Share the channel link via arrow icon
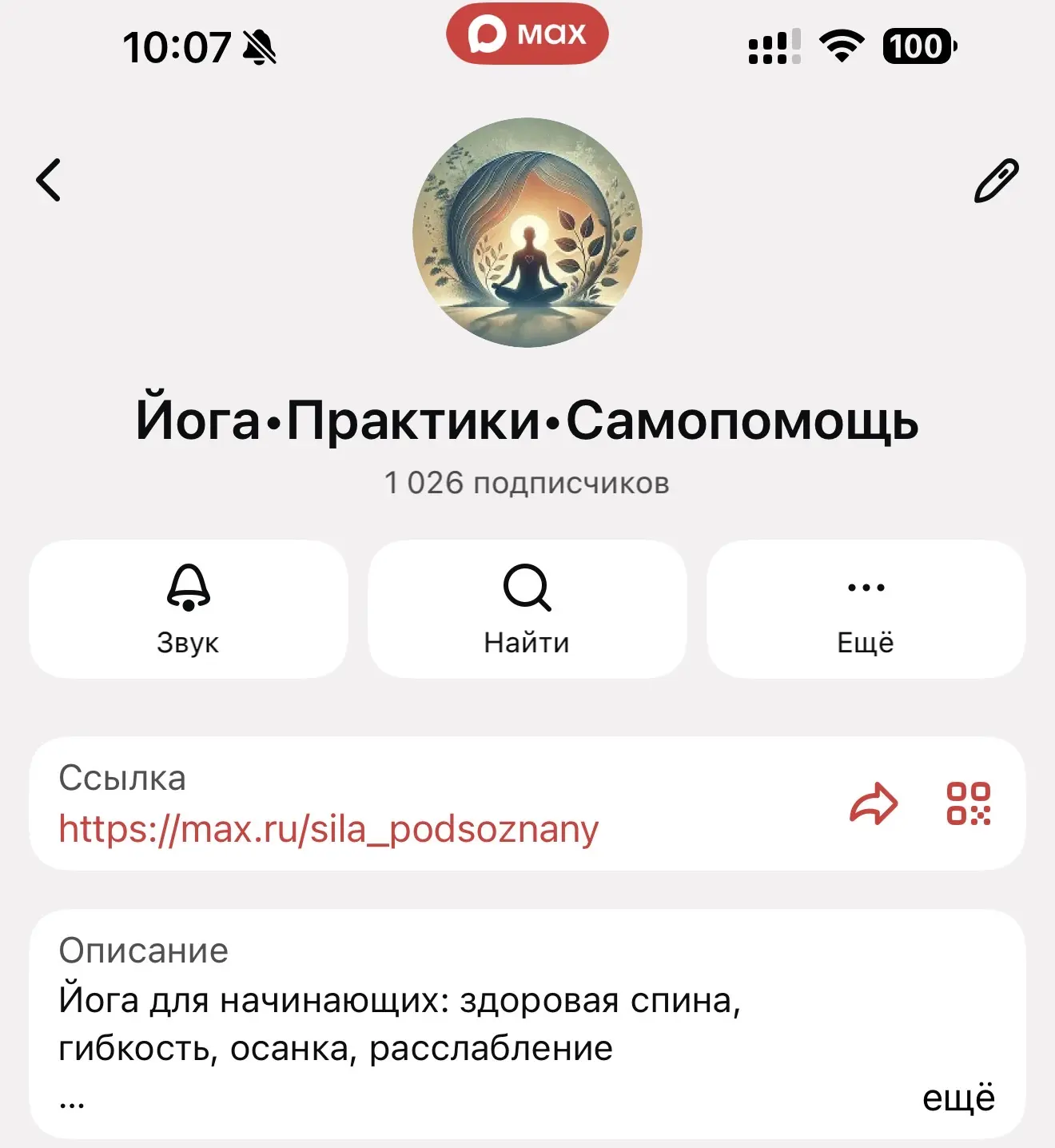This screenshot has height=1148, width=1055. click(873, 803)
